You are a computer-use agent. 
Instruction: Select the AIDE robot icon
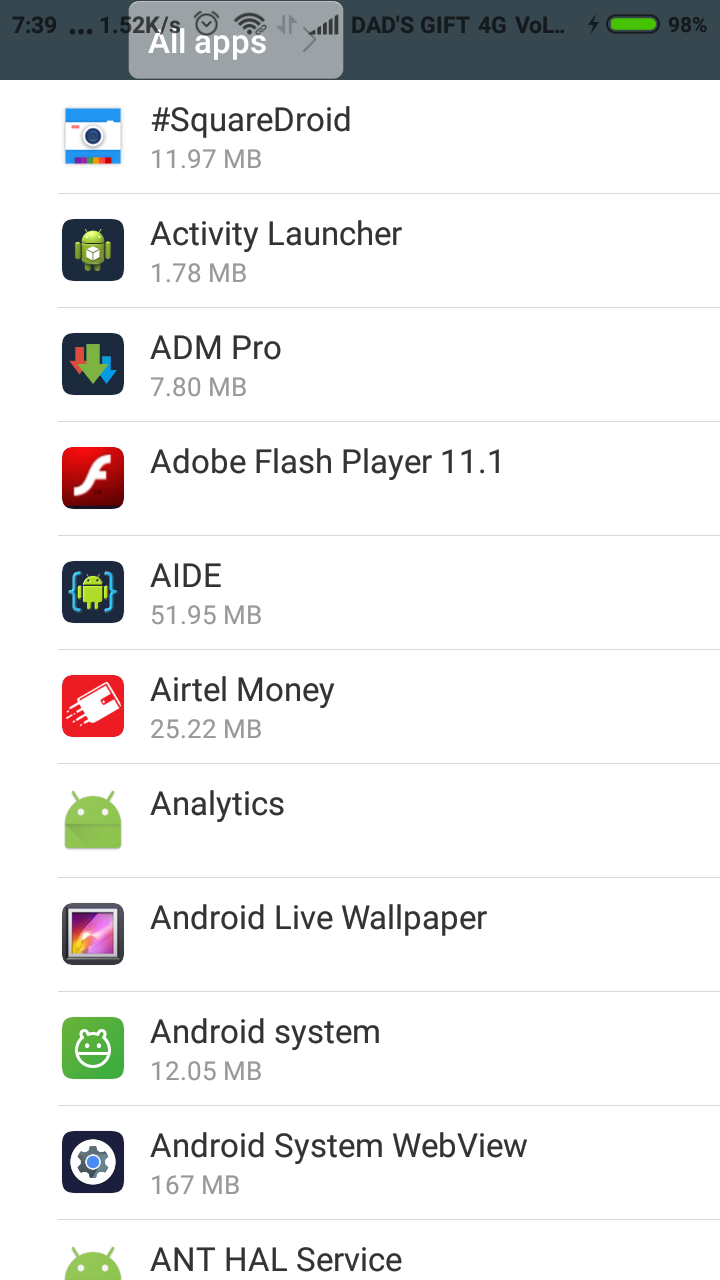coord(92,592)
